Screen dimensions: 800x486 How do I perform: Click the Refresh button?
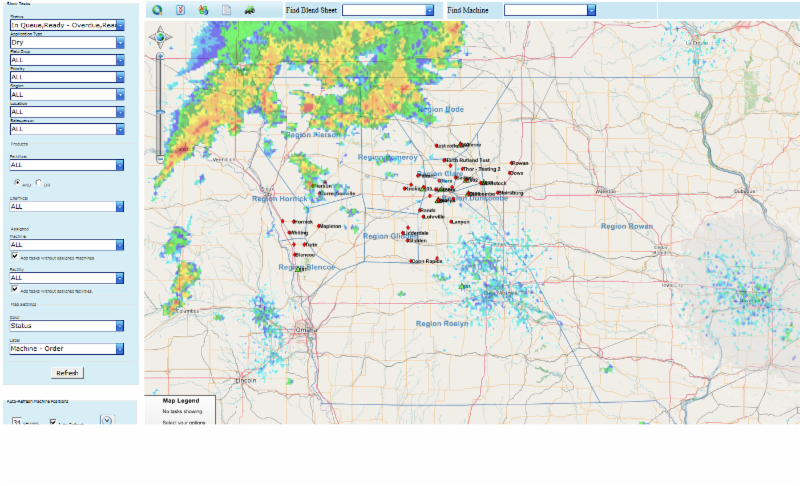(x=67, y=372)
